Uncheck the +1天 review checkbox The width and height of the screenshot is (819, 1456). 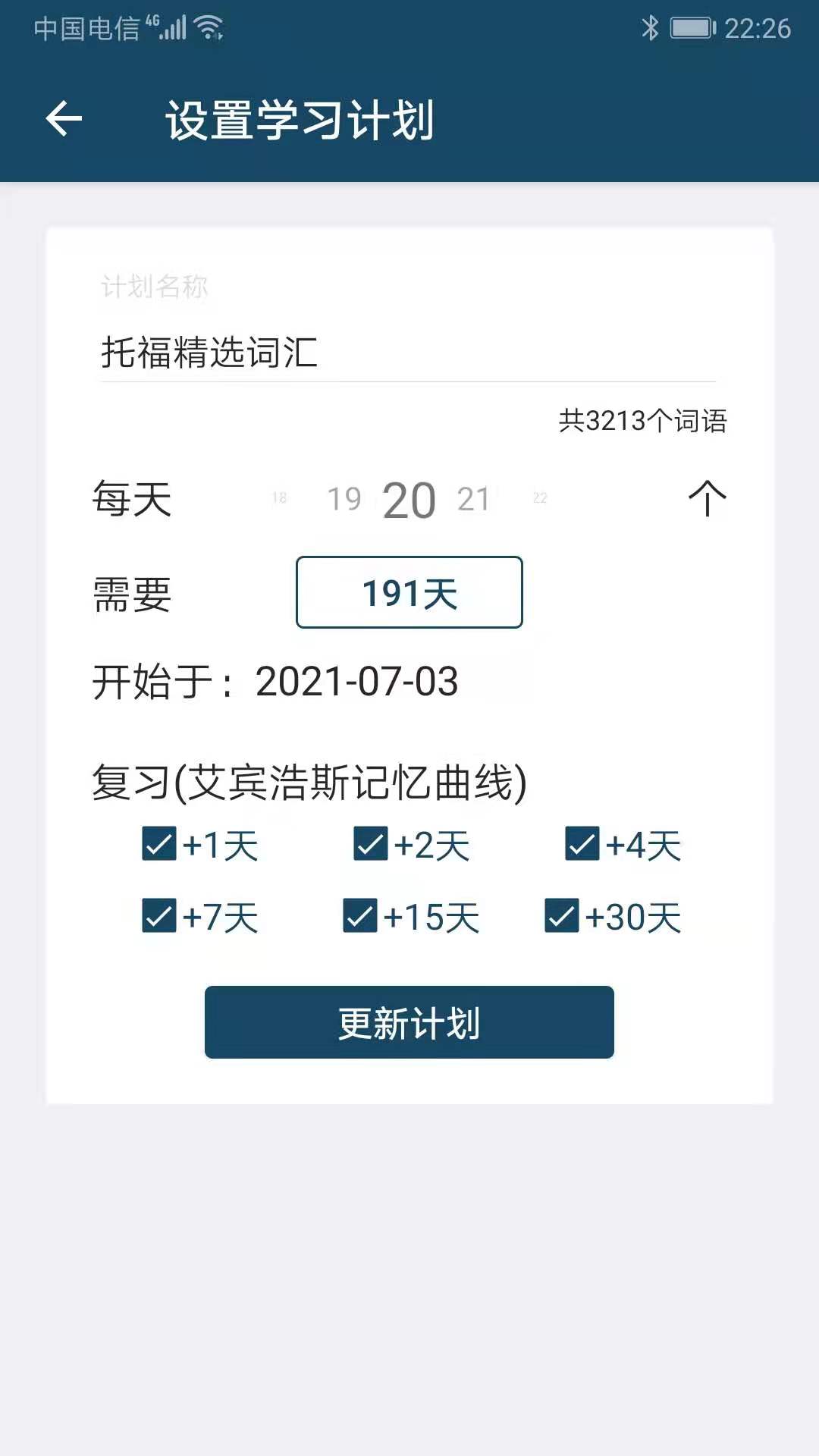159,844
